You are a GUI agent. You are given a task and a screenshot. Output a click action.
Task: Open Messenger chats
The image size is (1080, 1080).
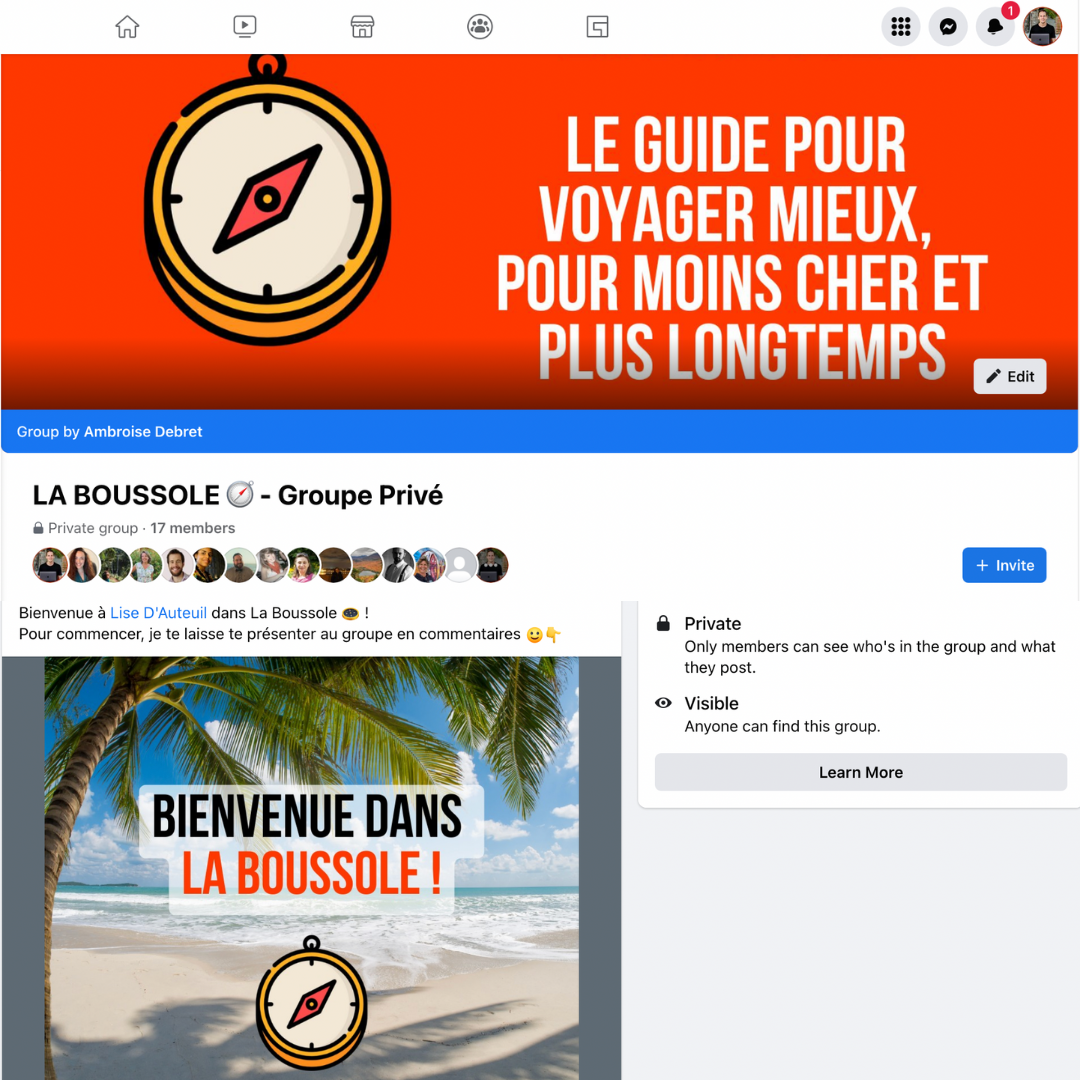click(x=948, y=27)
